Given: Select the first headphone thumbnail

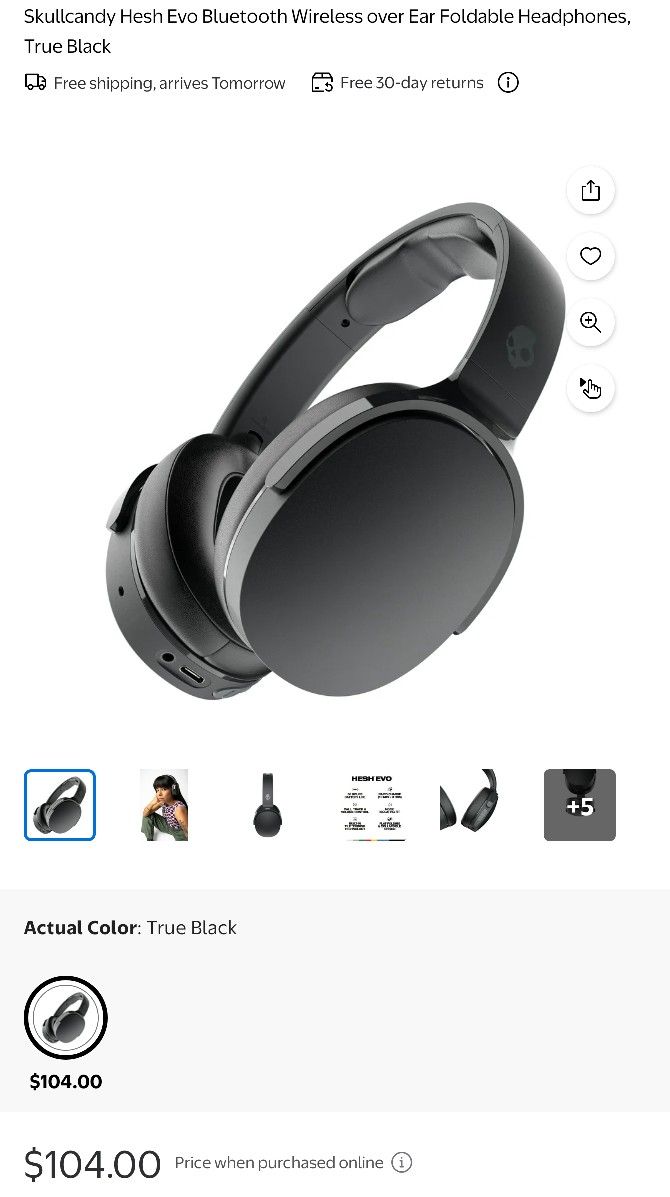Looking at the screenshot, I should pyautogui.click(x=60, y=805).
